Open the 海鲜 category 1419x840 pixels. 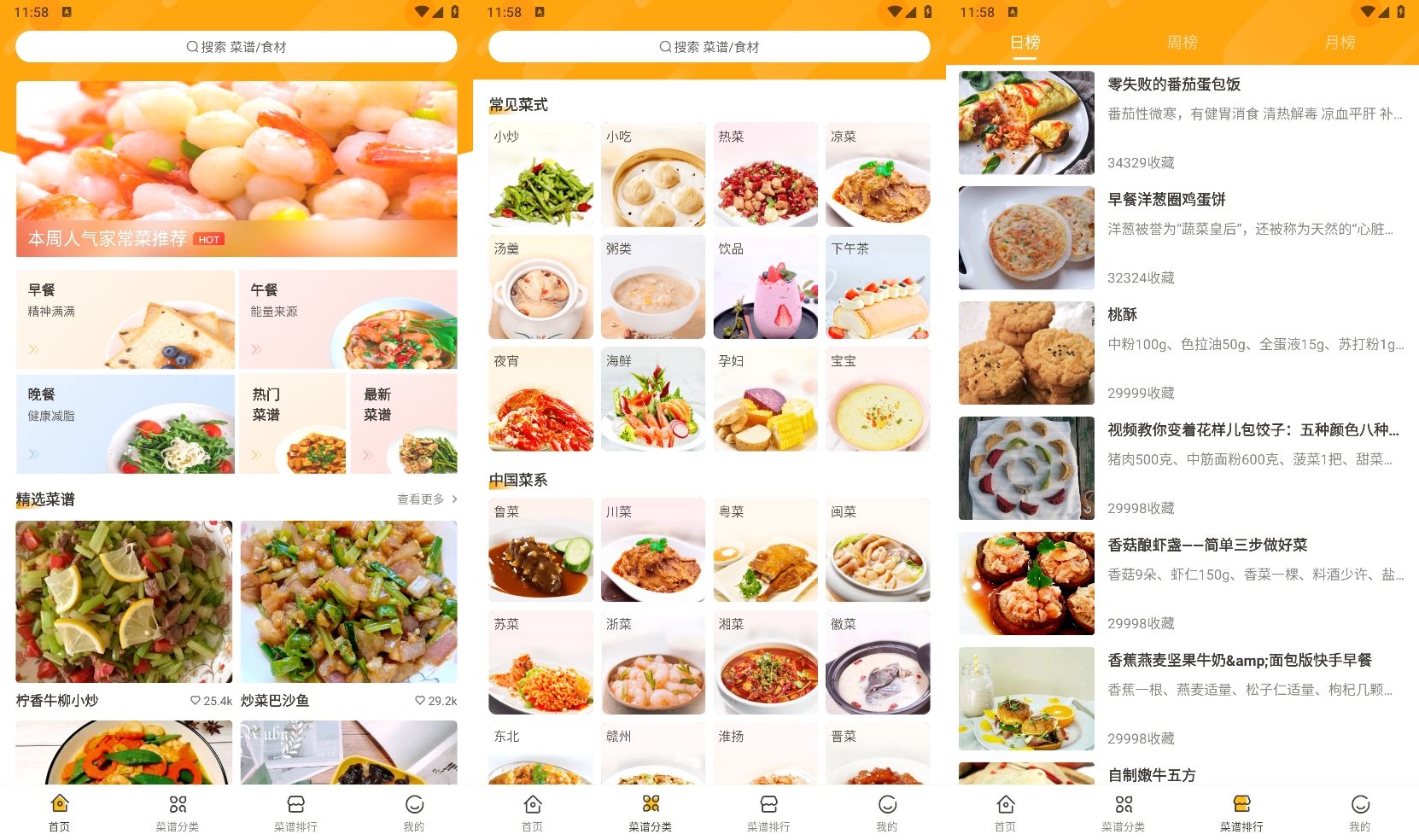[x=653, y=399]
